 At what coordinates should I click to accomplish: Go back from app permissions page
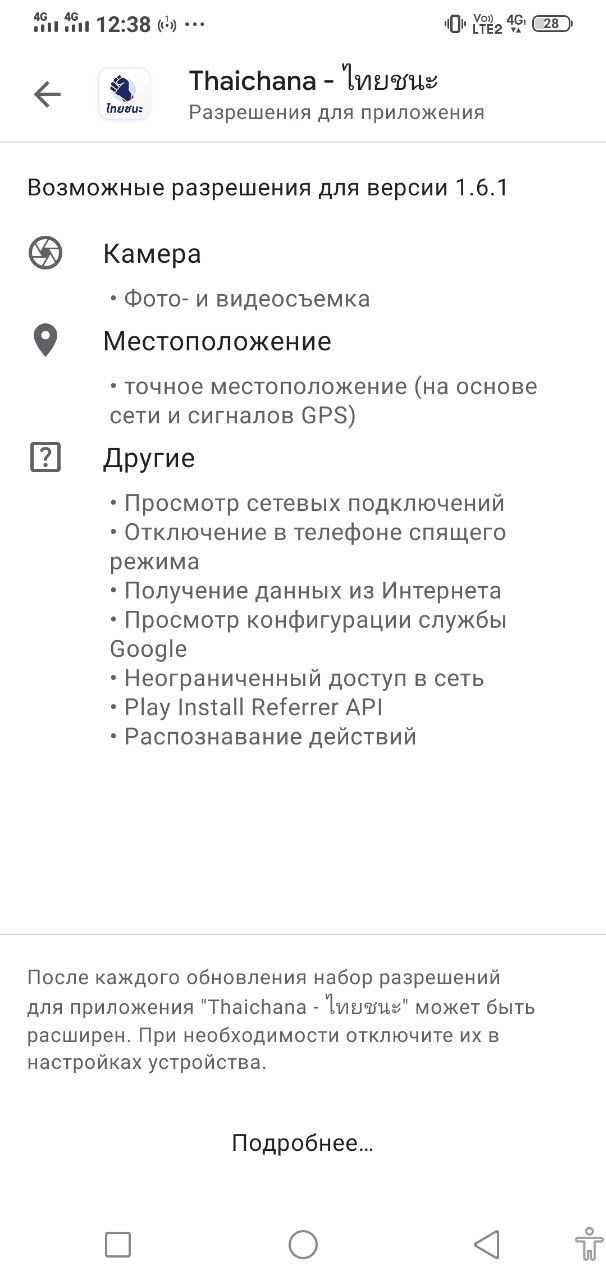point(47,95)
